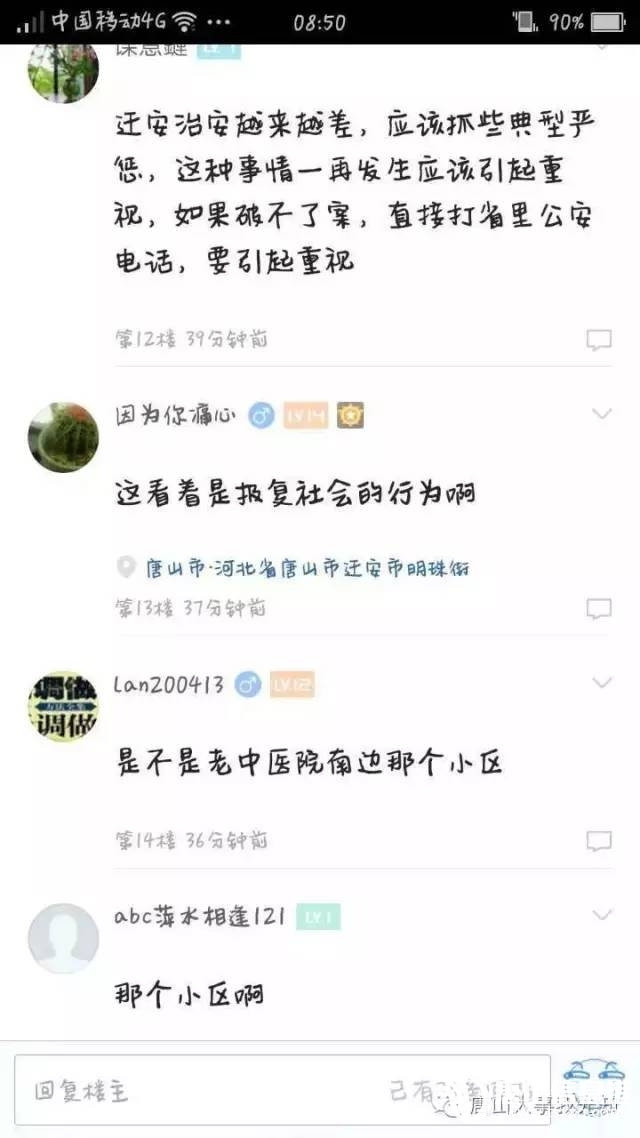Expand options for abc萍水相逢121's comment
The image size is (640, 1138).
click(602, 914)
